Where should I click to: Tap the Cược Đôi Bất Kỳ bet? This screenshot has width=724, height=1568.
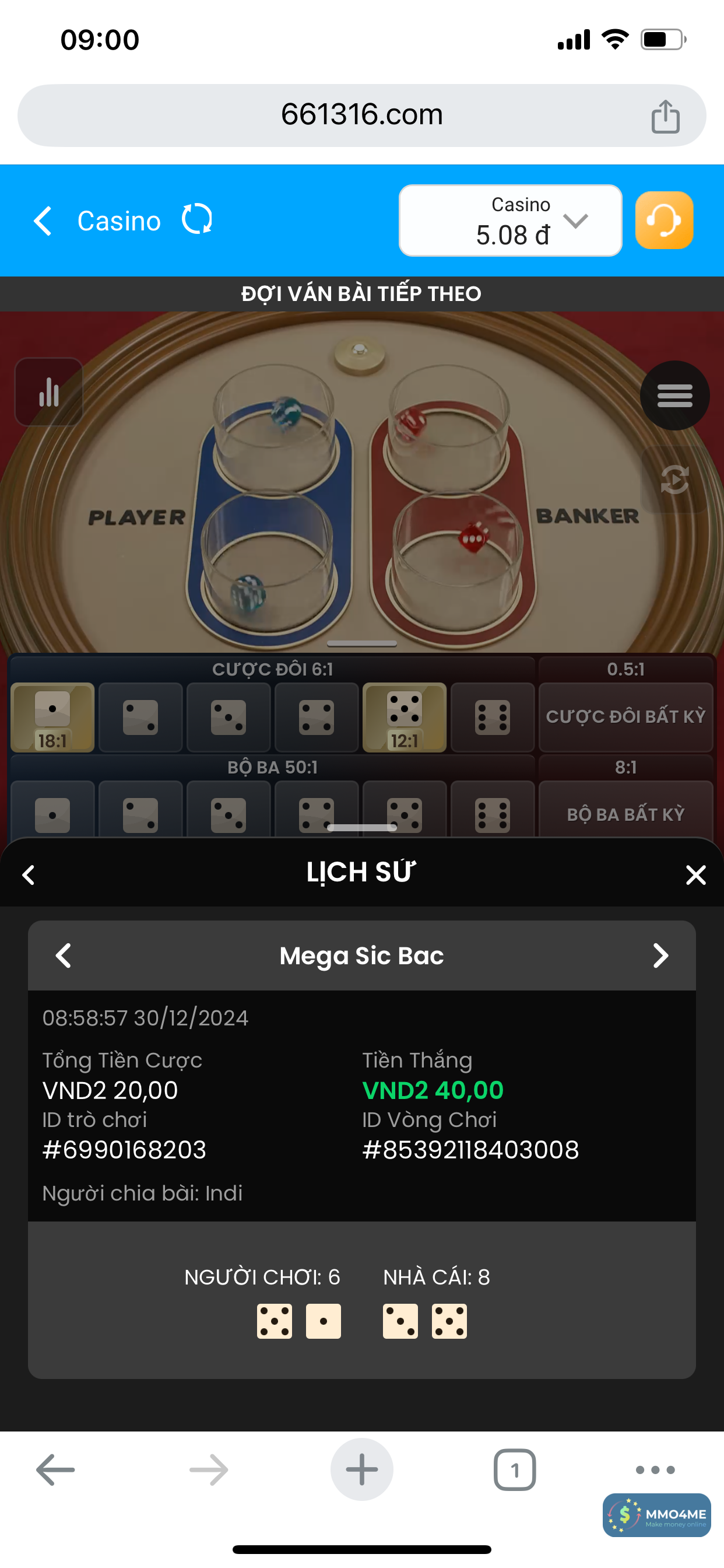click(x=625, y=716)
